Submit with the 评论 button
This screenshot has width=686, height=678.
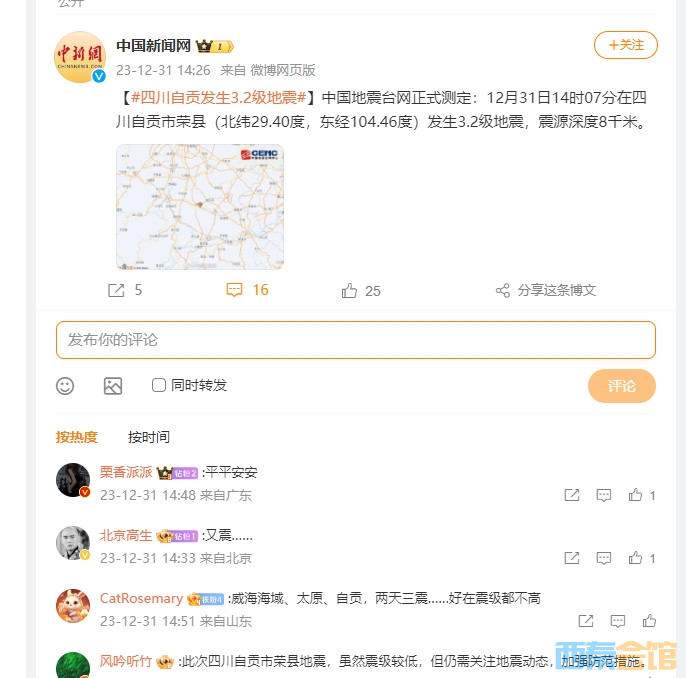[x=621, y=386]
